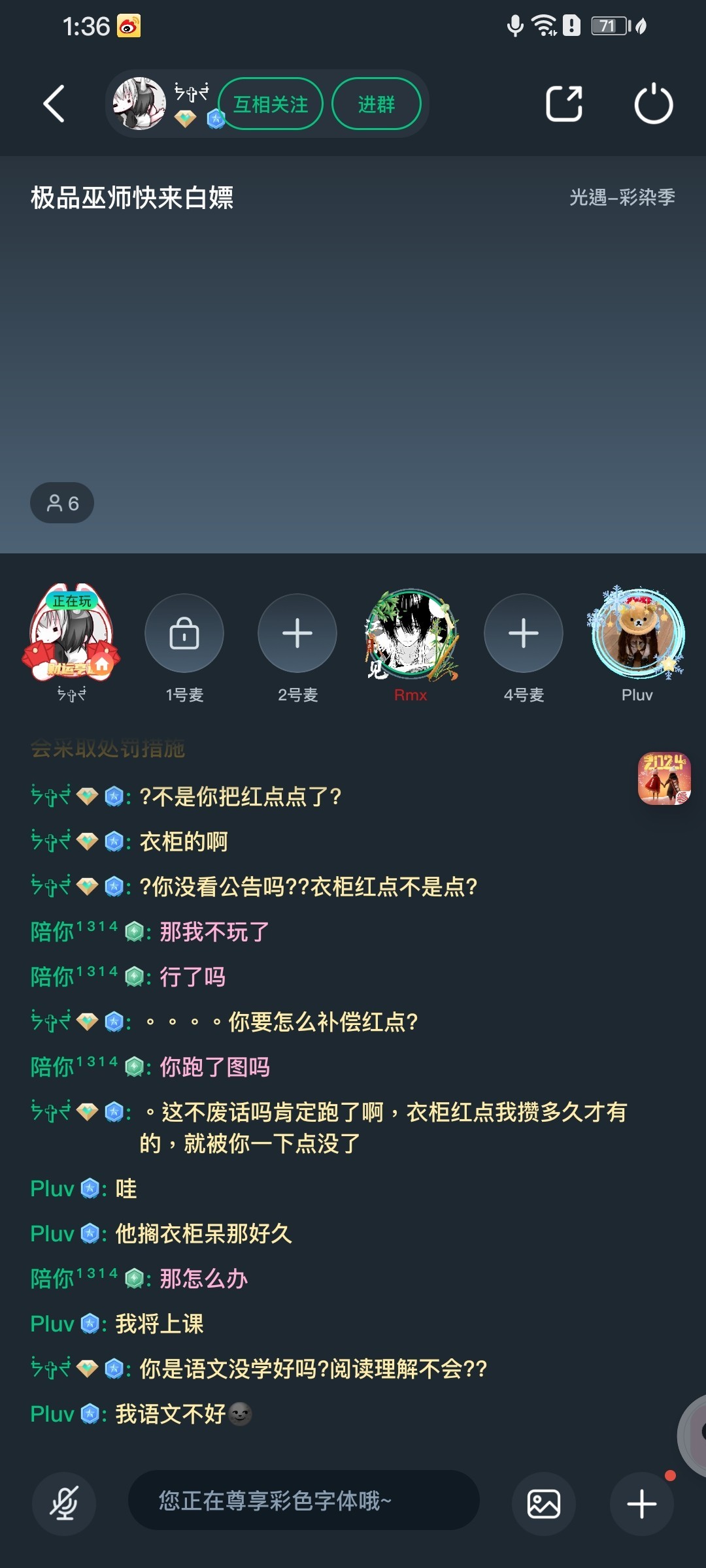Image resolution: width=706 pixels, height=1568 pixels.
Task: Open more options with plus button
Action: coord(641,1503)
